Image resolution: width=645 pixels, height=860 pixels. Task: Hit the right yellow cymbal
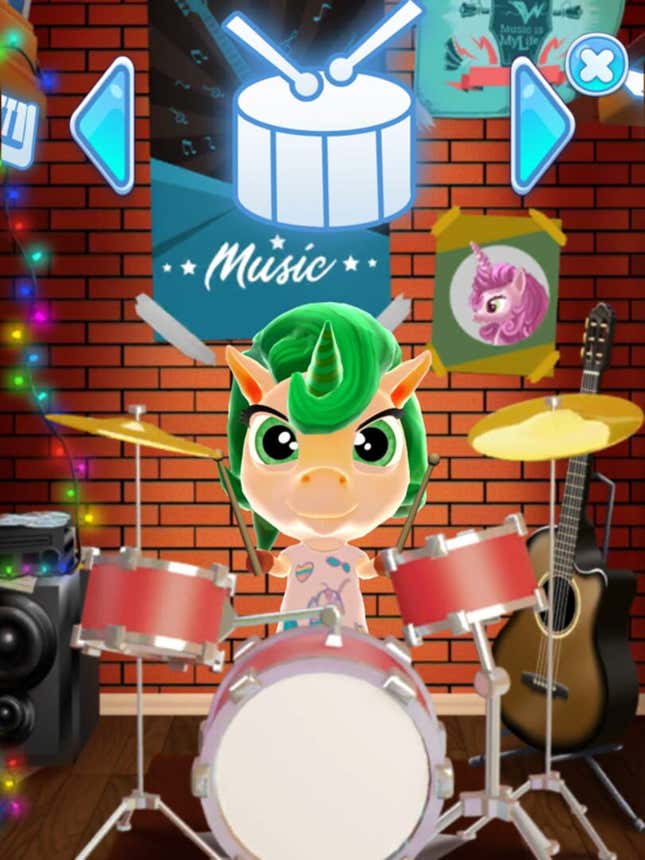click(556, 425)
